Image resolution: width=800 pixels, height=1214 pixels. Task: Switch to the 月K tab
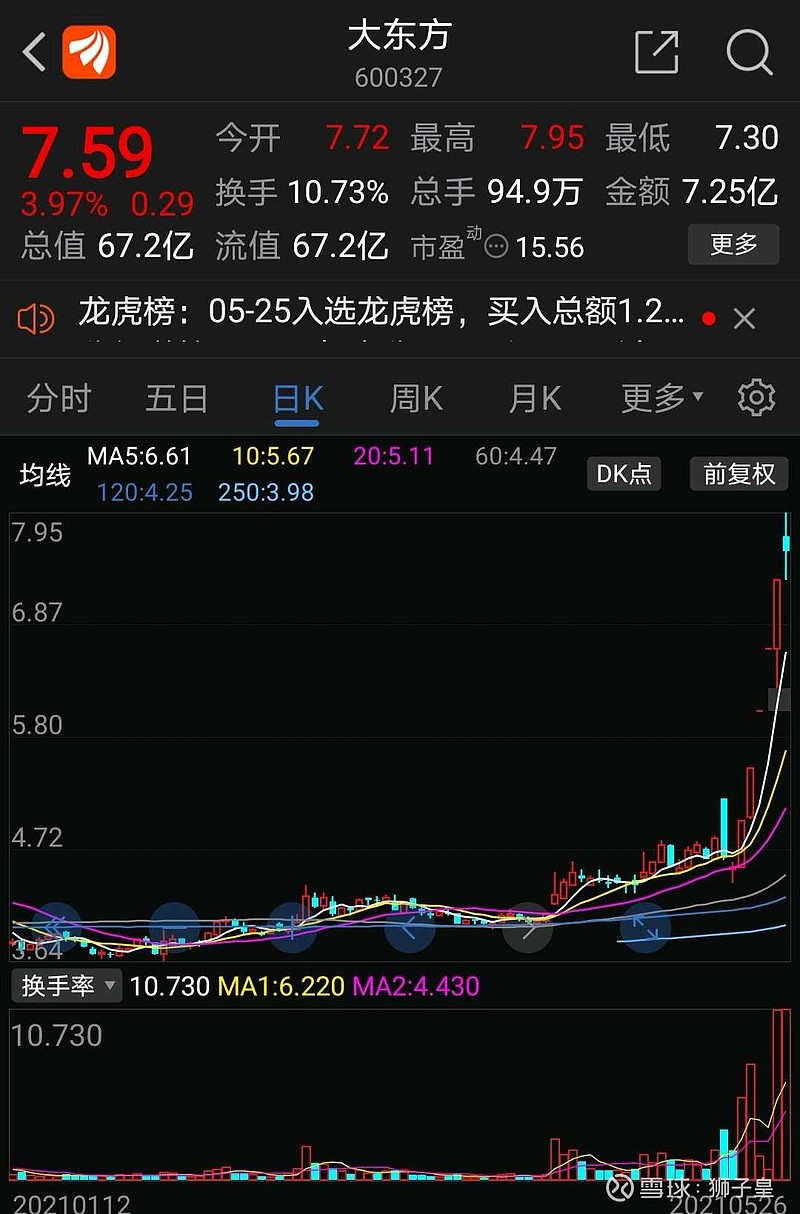coord(535,399)
